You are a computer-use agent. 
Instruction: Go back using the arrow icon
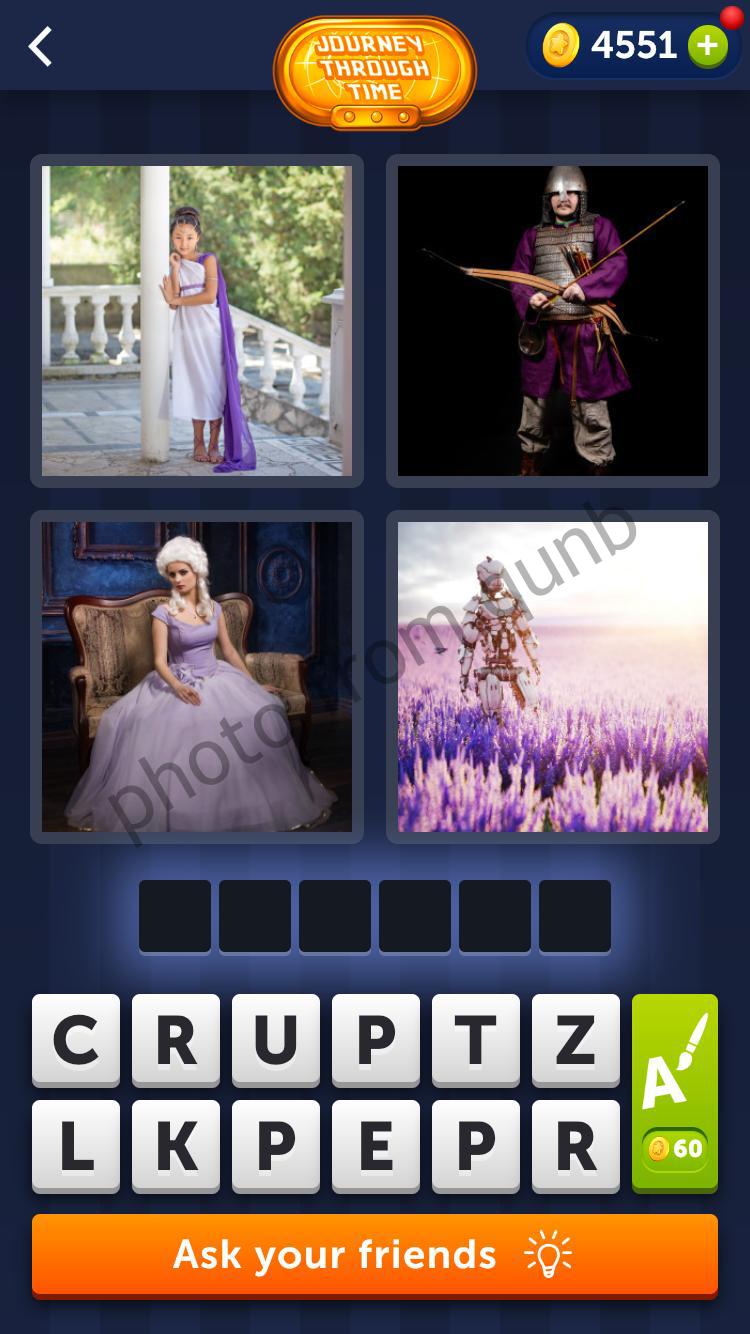point(40,47)
